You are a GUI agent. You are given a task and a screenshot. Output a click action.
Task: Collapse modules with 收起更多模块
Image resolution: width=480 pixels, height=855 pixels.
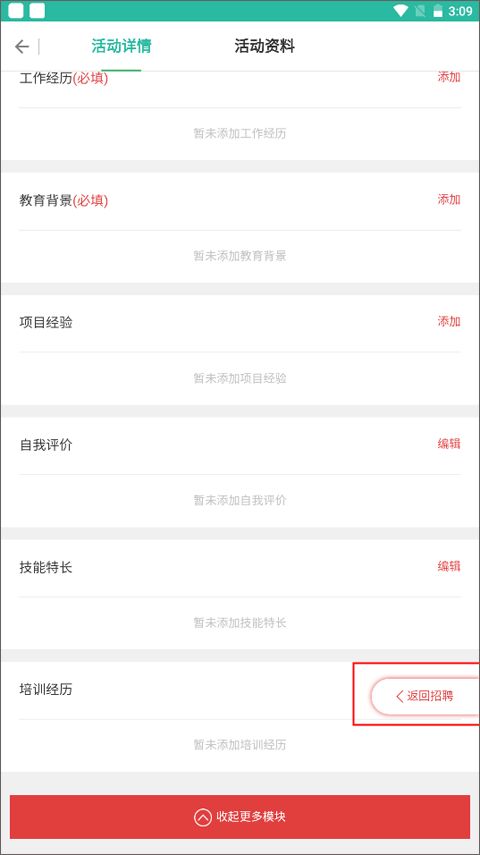coord(240,817)
